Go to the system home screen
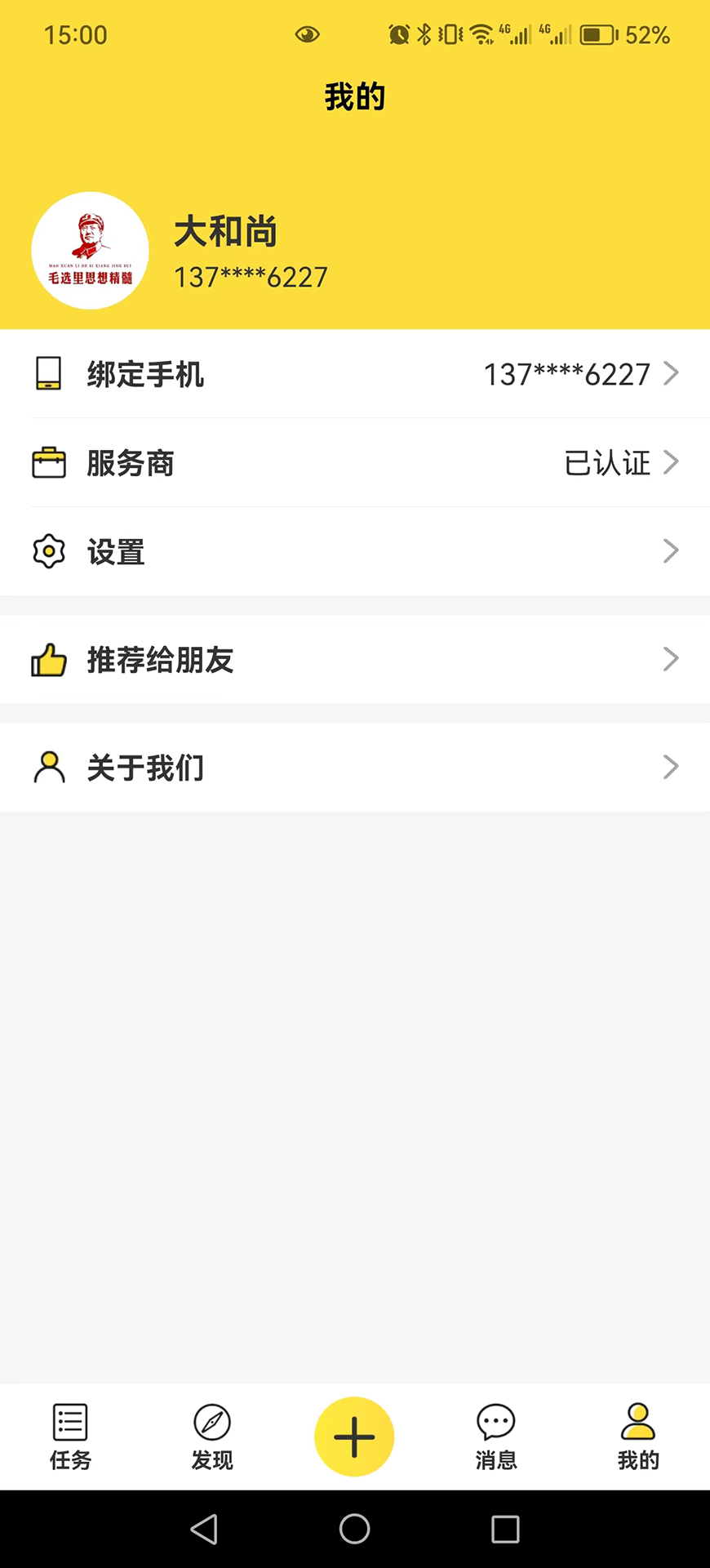 point(355,1529)
